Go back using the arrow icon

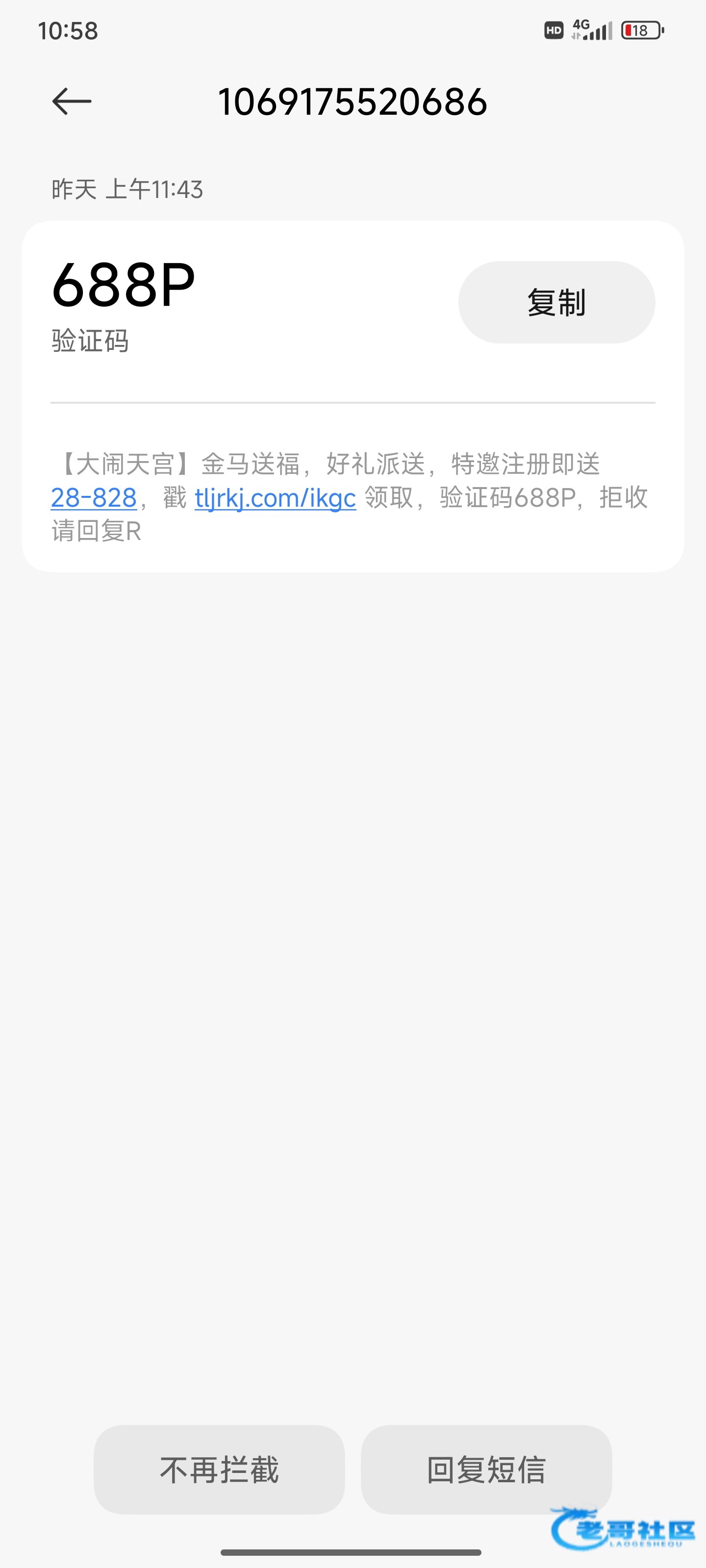pos(72,101)
